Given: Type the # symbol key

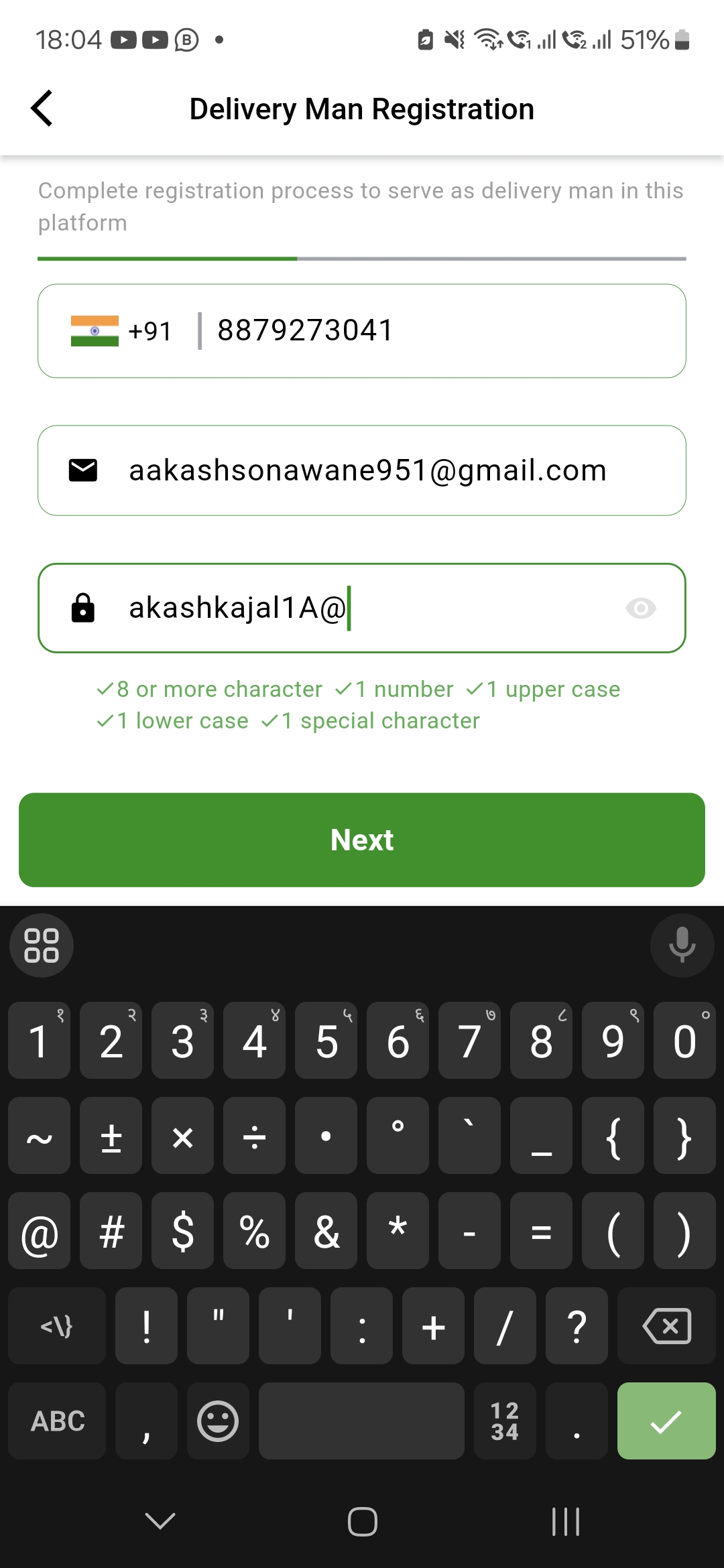Looking at the screenshot, I should tap(111, 1230).
